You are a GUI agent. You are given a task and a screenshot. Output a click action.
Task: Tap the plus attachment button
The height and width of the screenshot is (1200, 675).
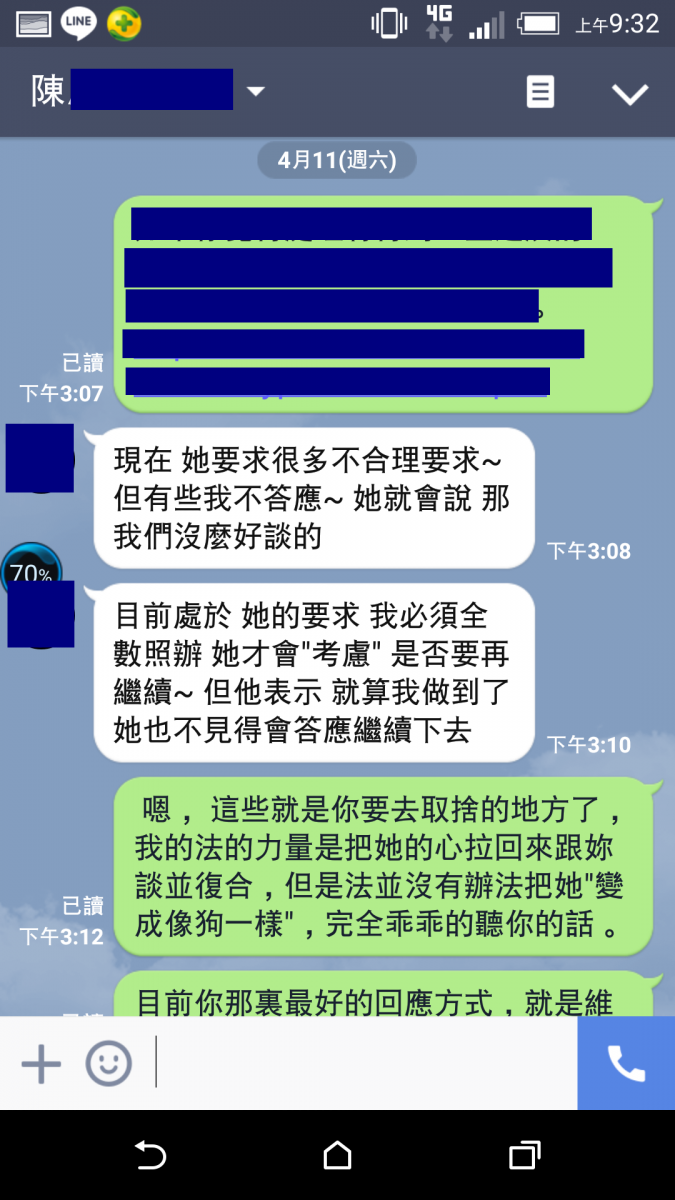click(41, 1063)
